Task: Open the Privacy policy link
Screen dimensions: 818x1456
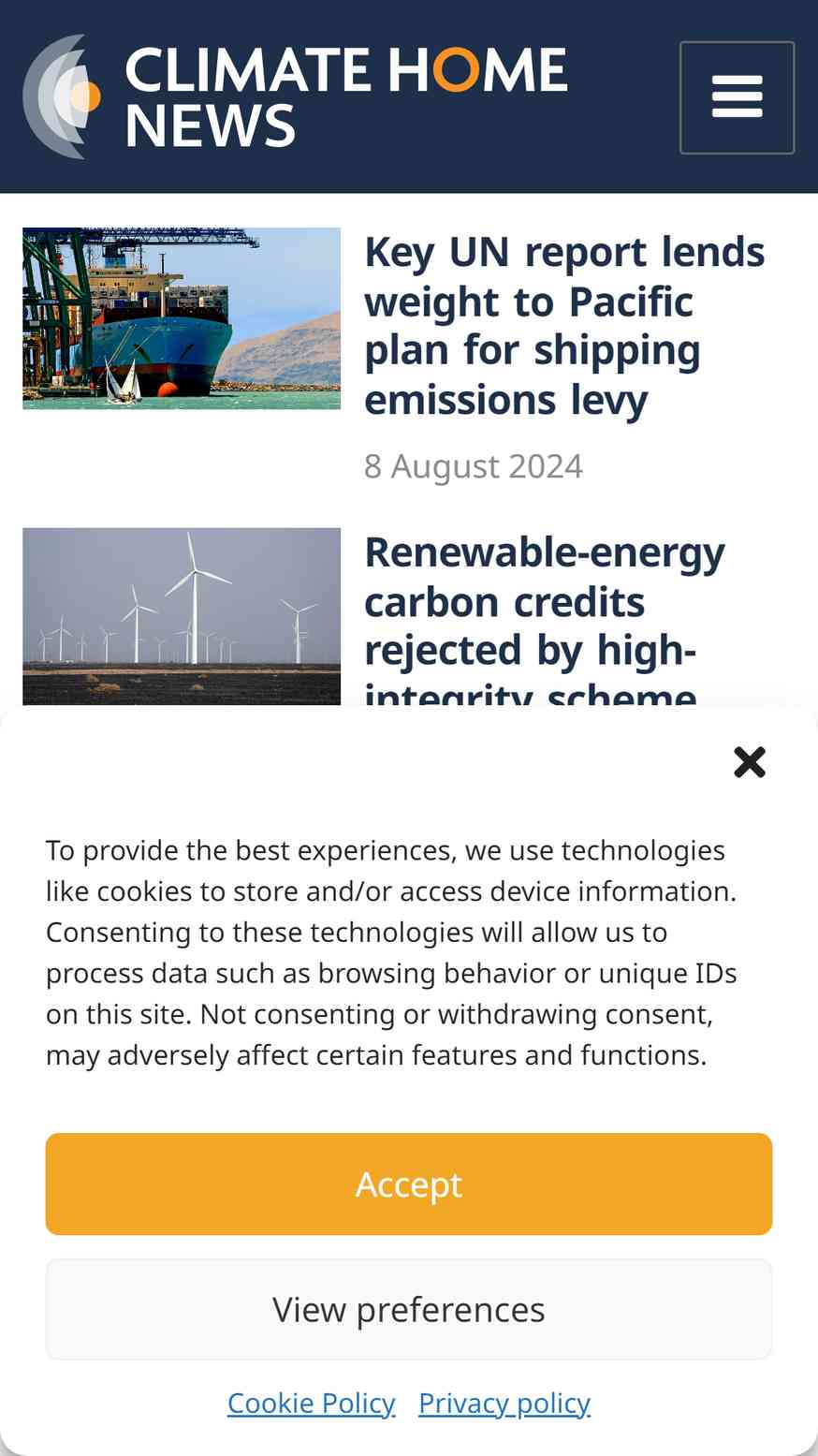Action: tap(504, 1403)
